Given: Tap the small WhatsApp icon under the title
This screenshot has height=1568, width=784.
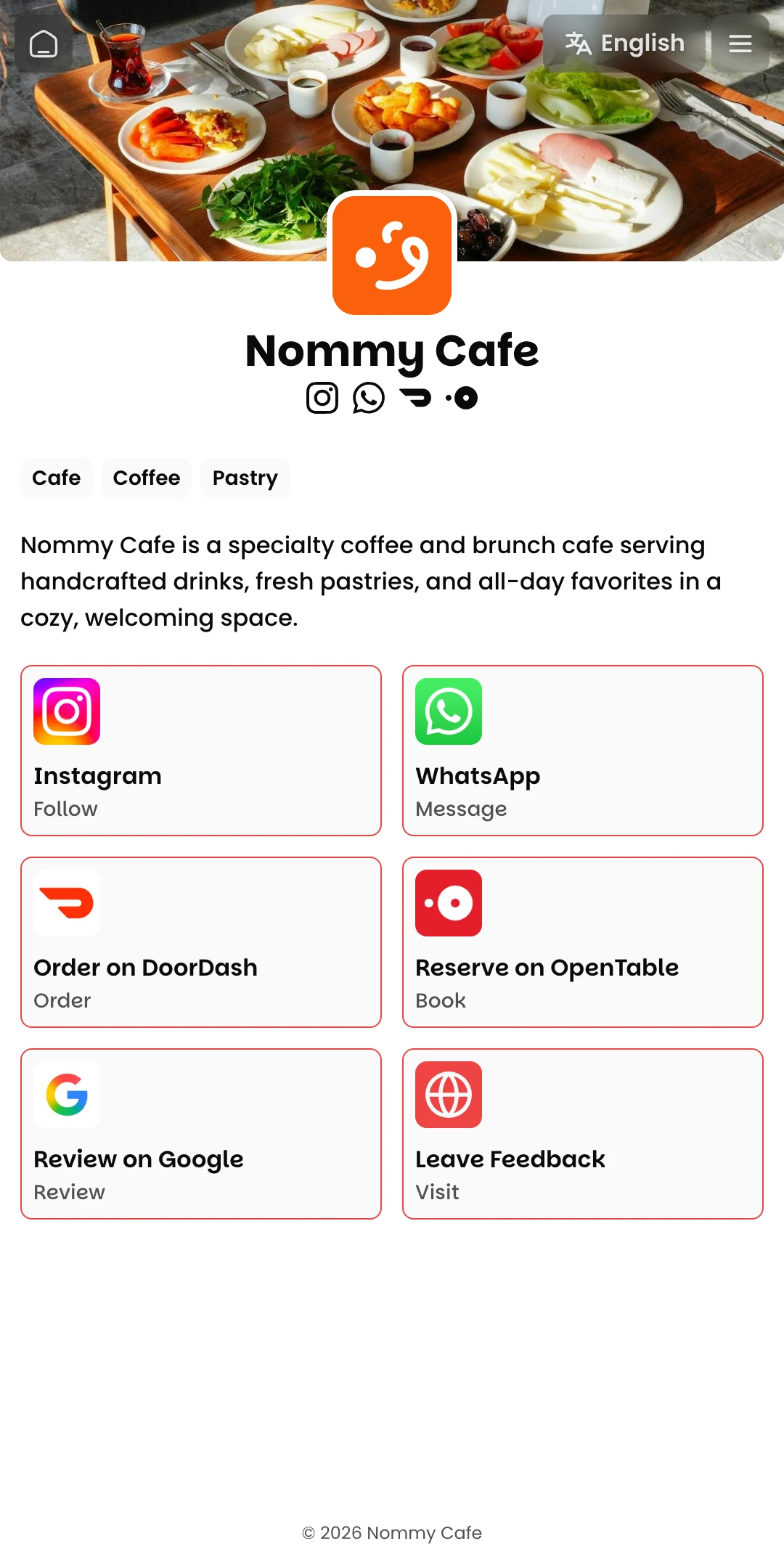Looking at the screenshot, I should (369, 398).
